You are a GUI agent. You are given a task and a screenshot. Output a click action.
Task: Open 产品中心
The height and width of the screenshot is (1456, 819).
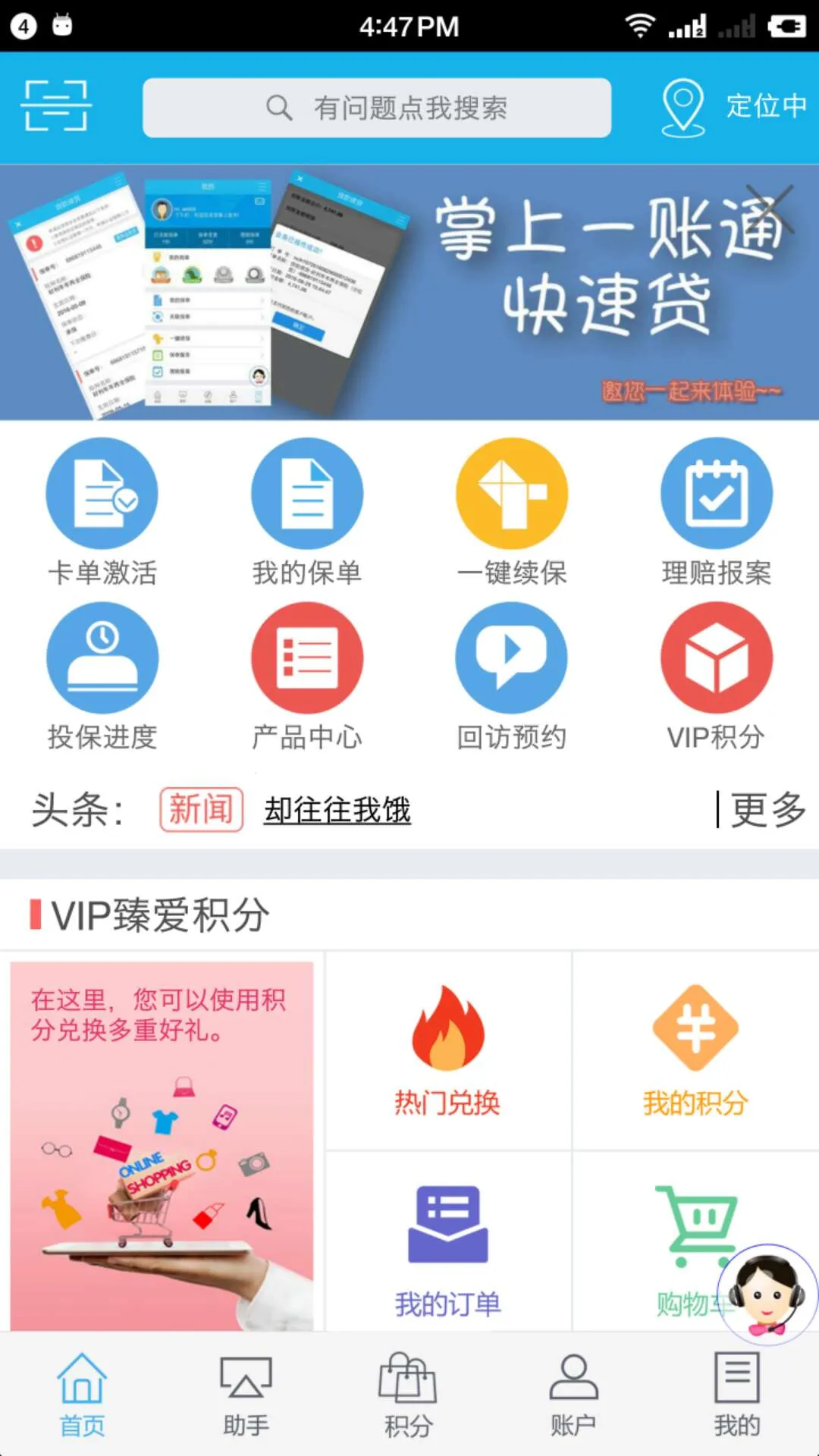307,676
